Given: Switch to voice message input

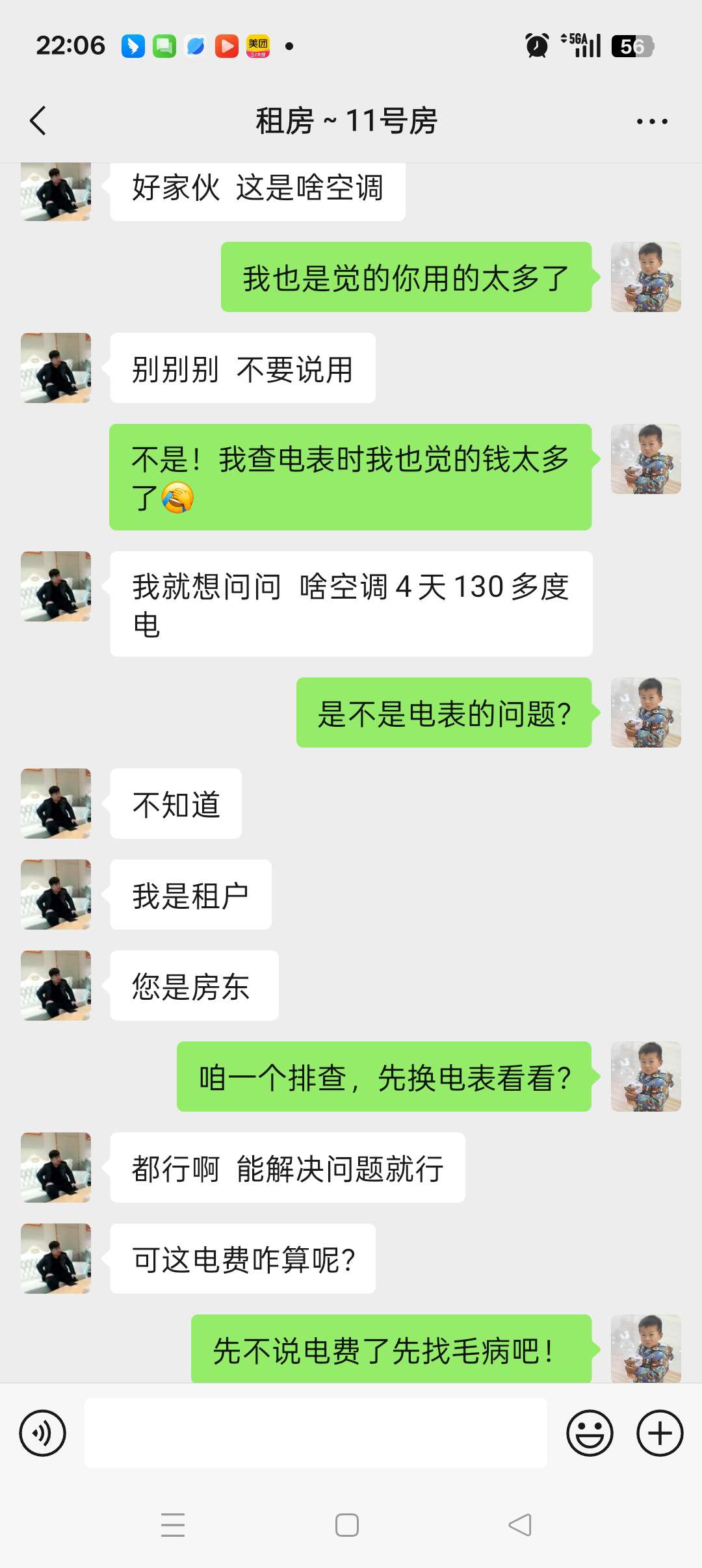Looking at the screenshot, I should (43, 1433).
